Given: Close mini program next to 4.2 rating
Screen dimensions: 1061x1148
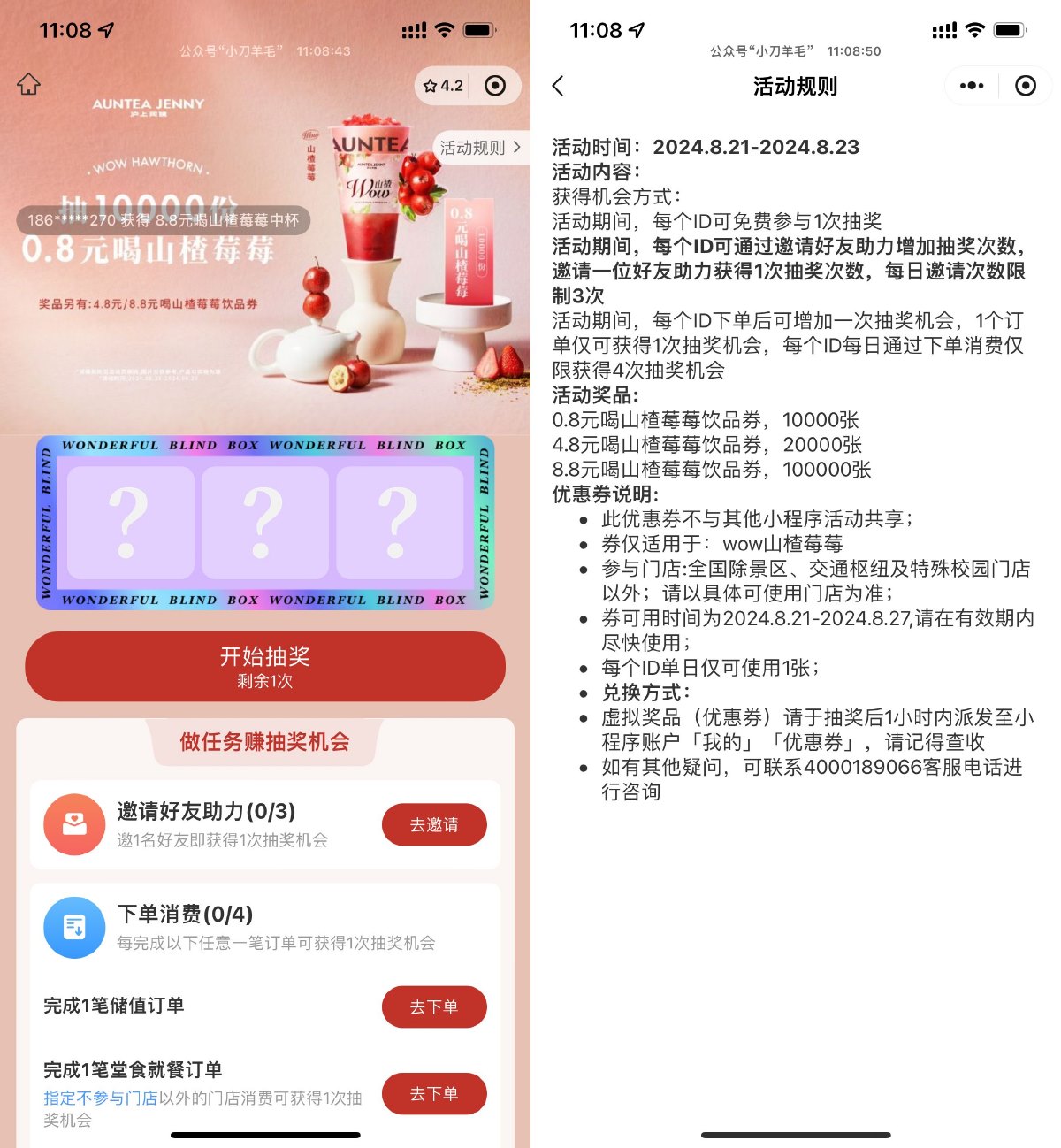Looking at the screenshot, I should point(496,86).
